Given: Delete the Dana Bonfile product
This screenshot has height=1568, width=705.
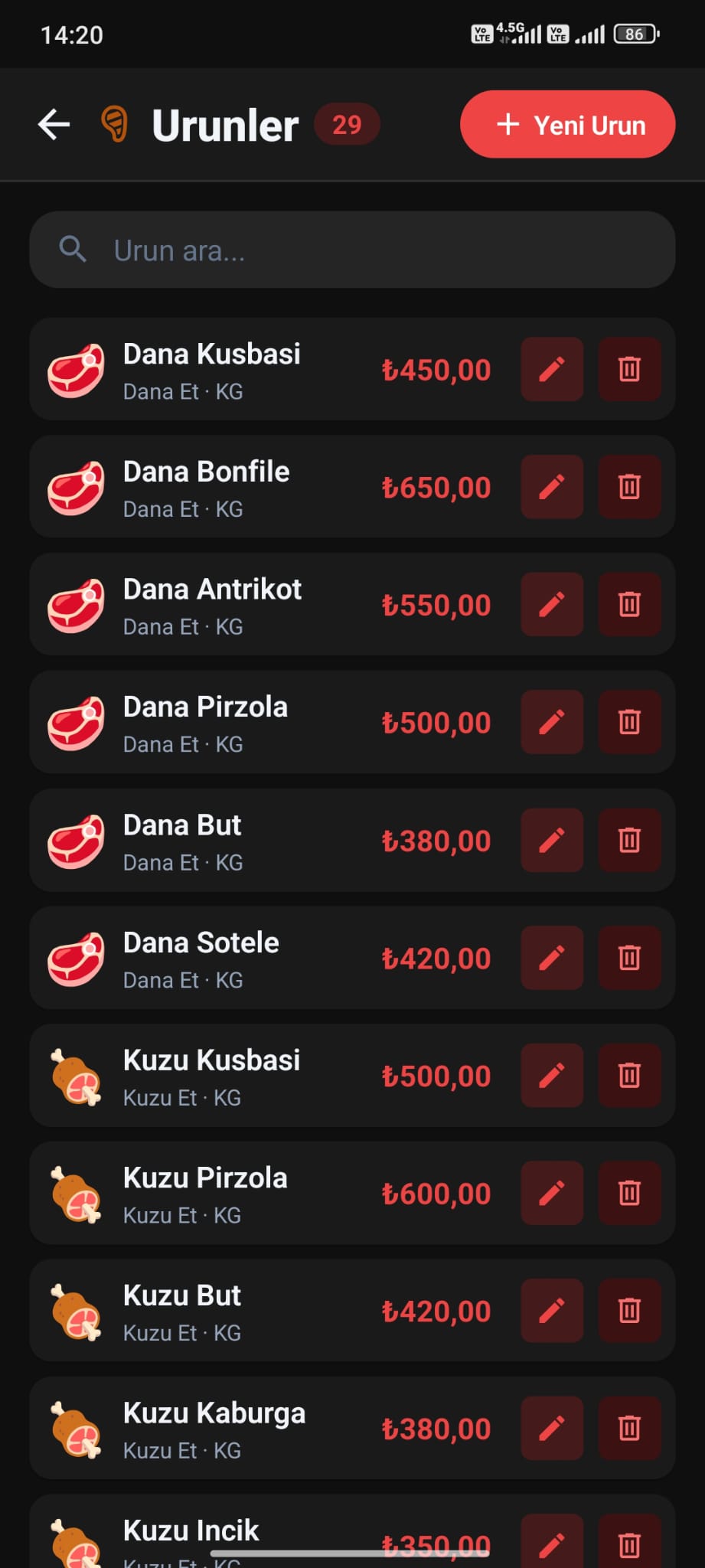Looking at the screenshot, I should pos(629,487).
